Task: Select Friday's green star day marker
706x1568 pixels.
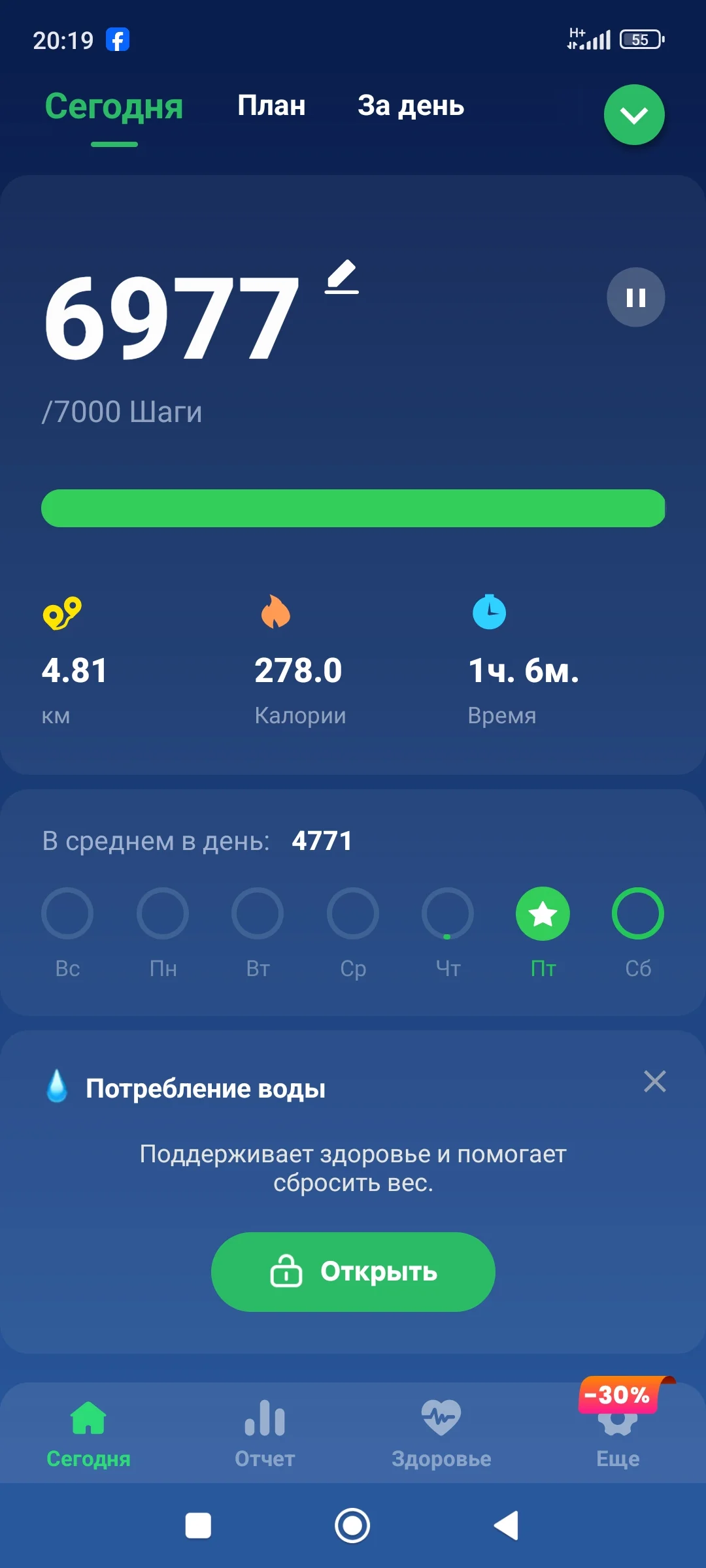Action: coord(543,914)
